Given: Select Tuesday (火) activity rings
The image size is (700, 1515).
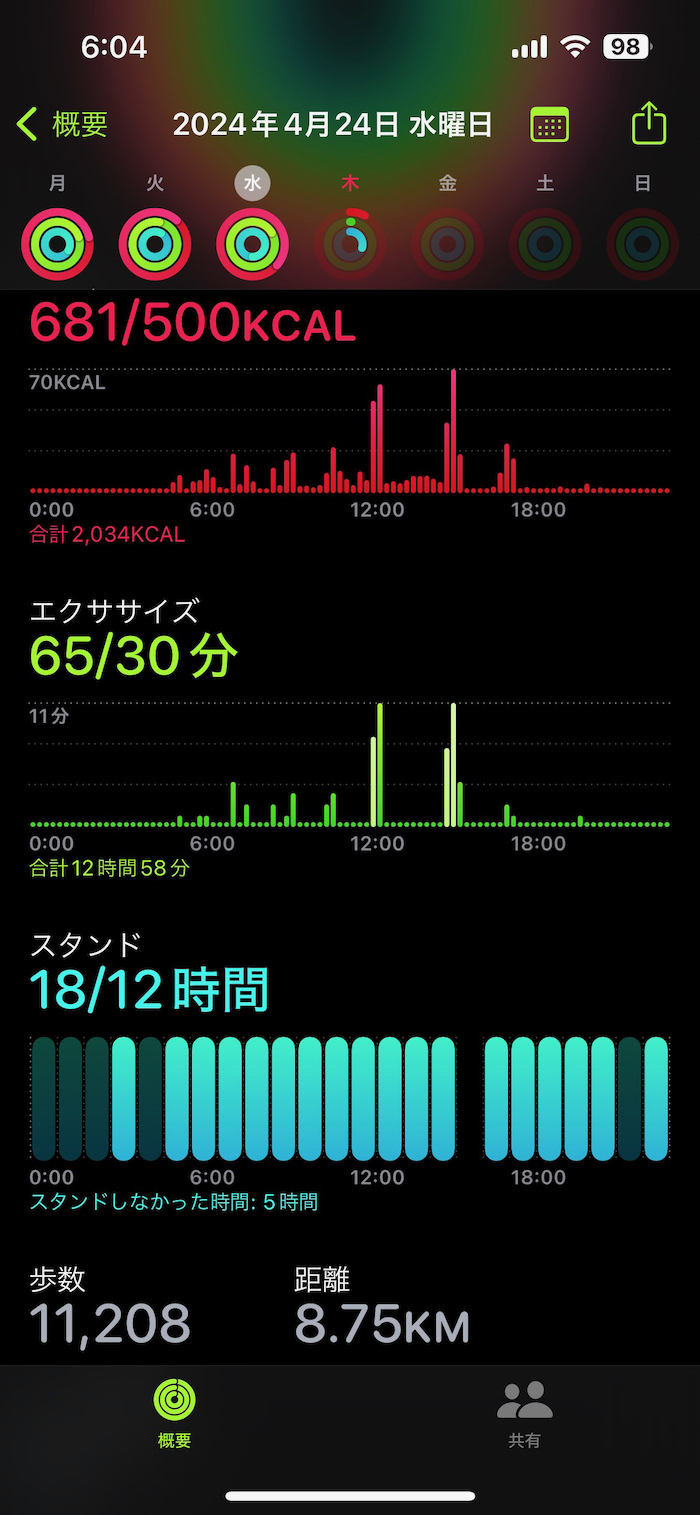Looking at the screenshot, I should [x=155, y=243].
